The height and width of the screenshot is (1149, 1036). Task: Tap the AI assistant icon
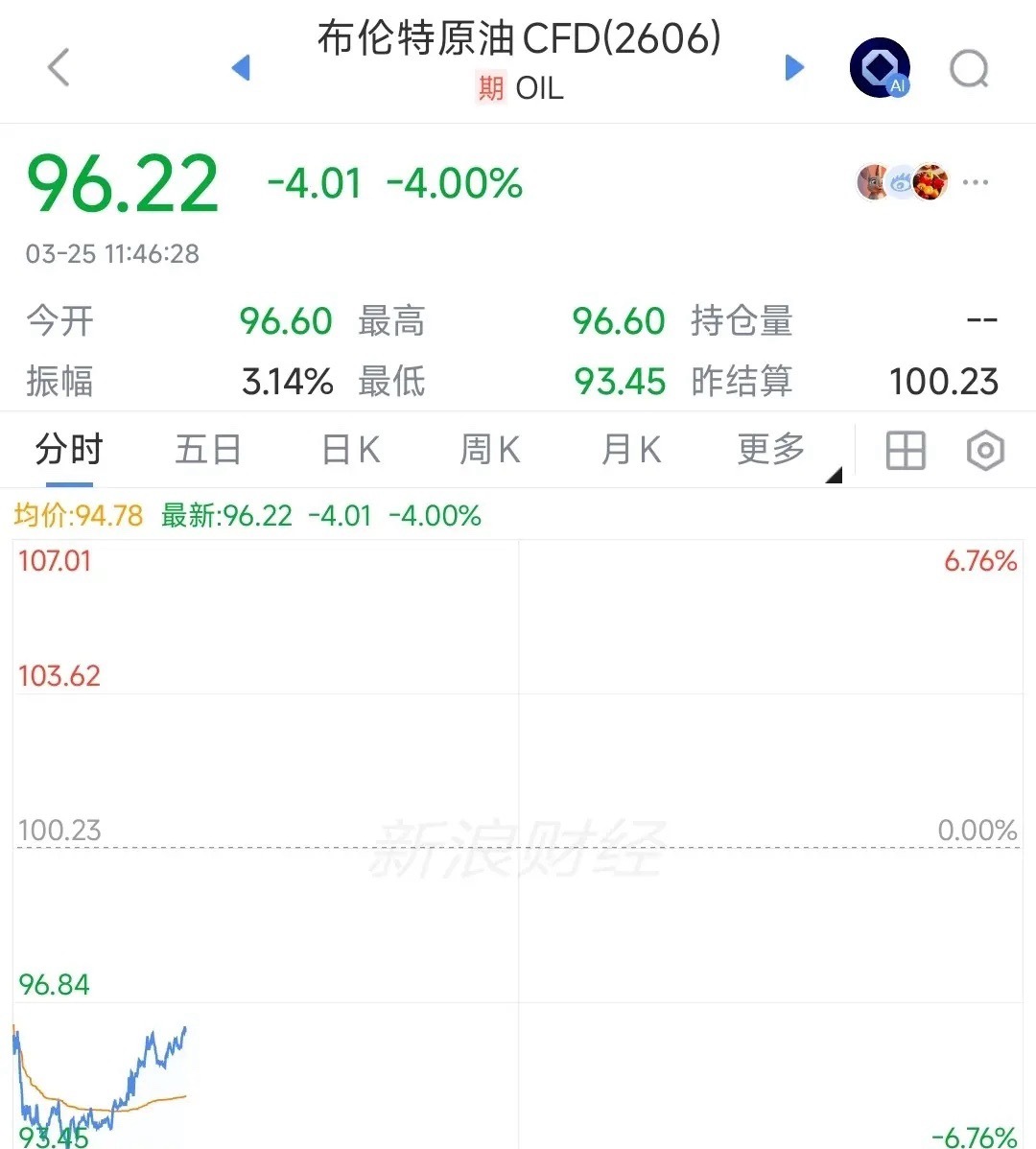point(881,67)
